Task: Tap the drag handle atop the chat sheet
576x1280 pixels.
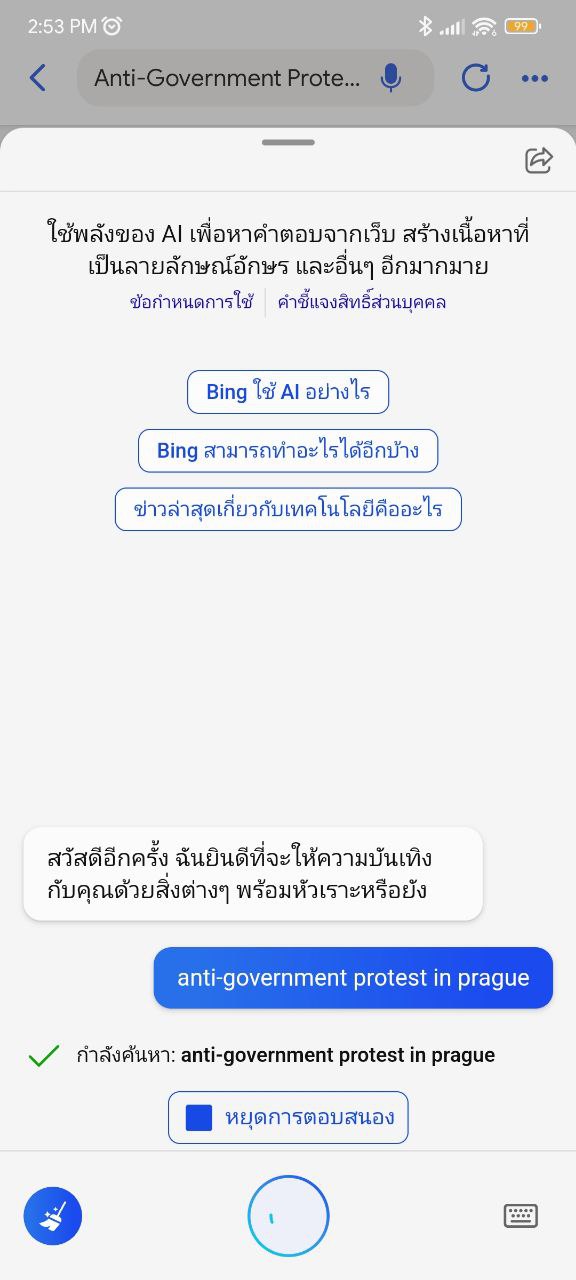Action: [x=288, y=142]
